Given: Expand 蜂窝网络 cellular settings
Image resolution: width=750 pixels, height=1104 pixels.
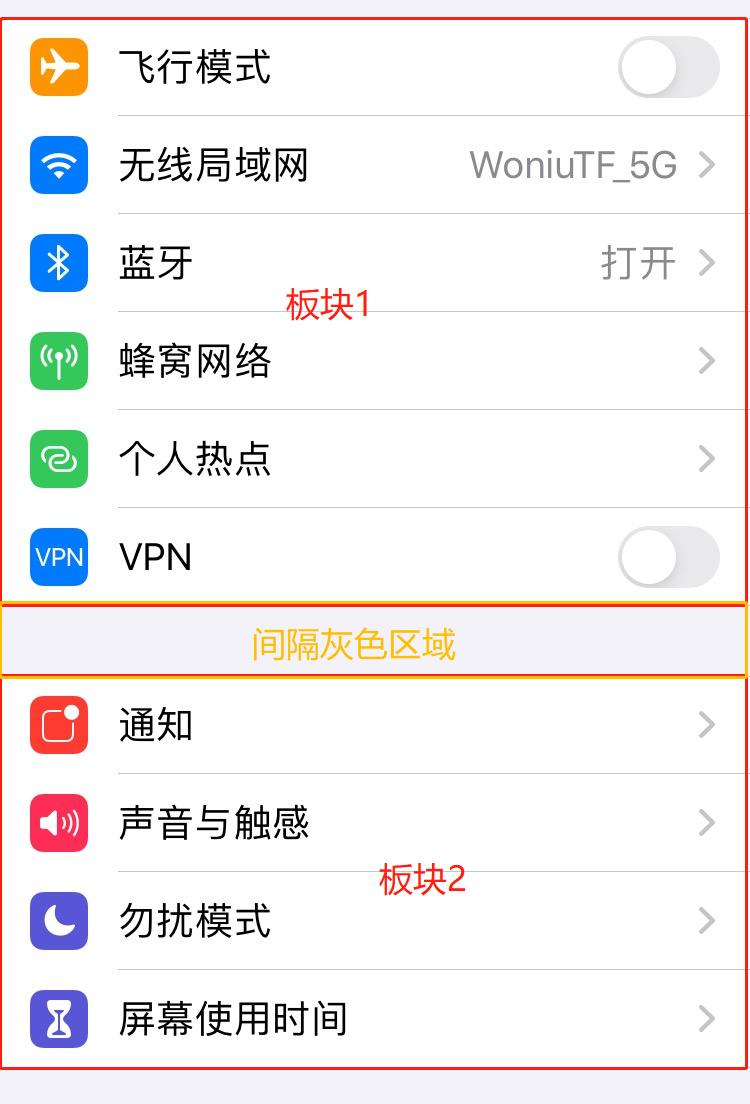Looking at the screenshot, I should 707,361.
